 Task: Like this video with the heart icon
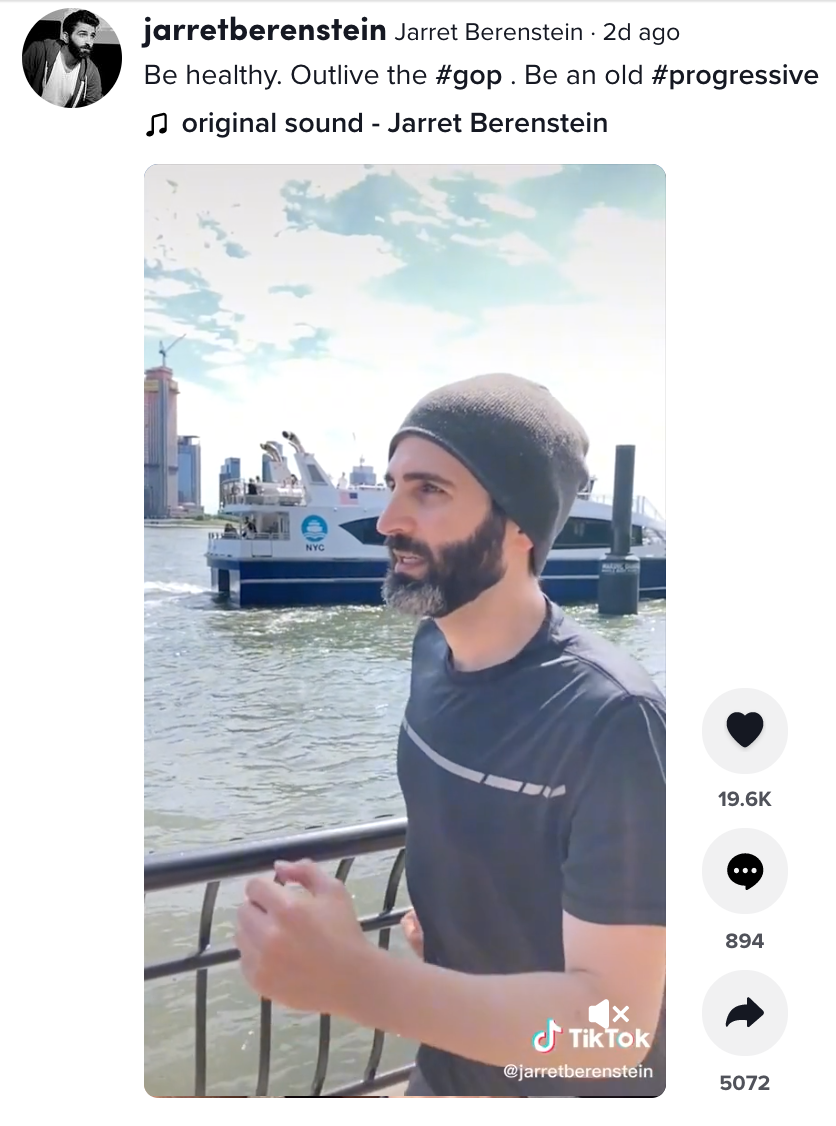pyautogui.click(x=744, y=730)
